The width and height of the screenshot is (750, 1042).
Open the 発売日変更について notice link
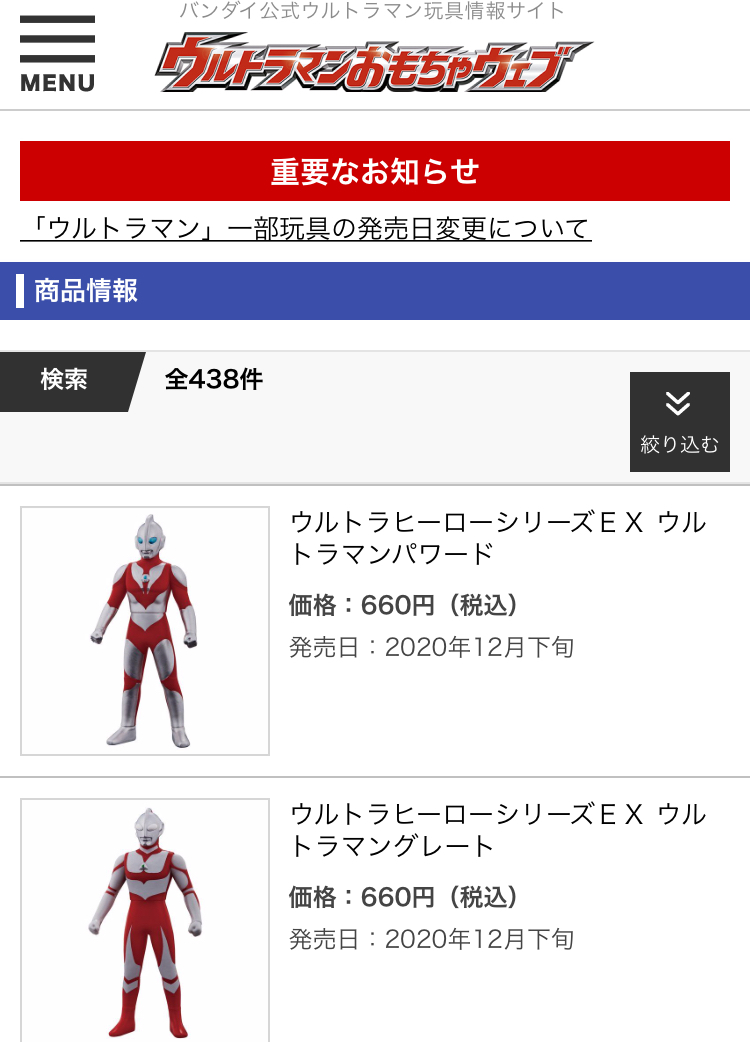306,229
